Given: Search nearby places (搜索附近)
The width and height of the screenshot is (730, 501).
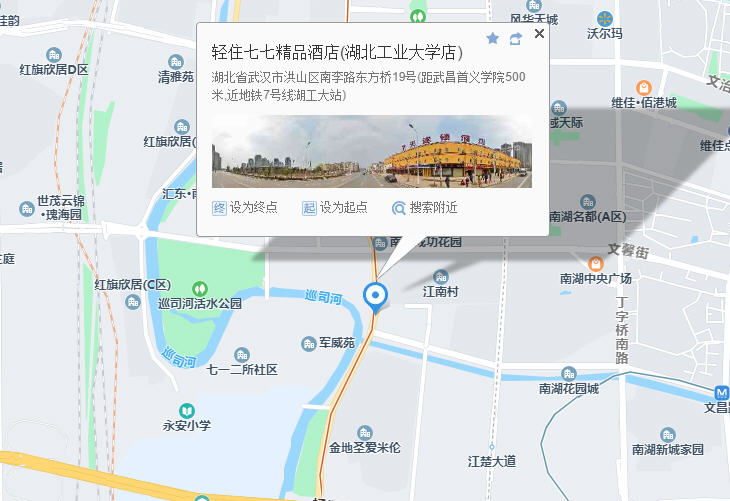Looking at the screenshot, I should click(425, 208).
